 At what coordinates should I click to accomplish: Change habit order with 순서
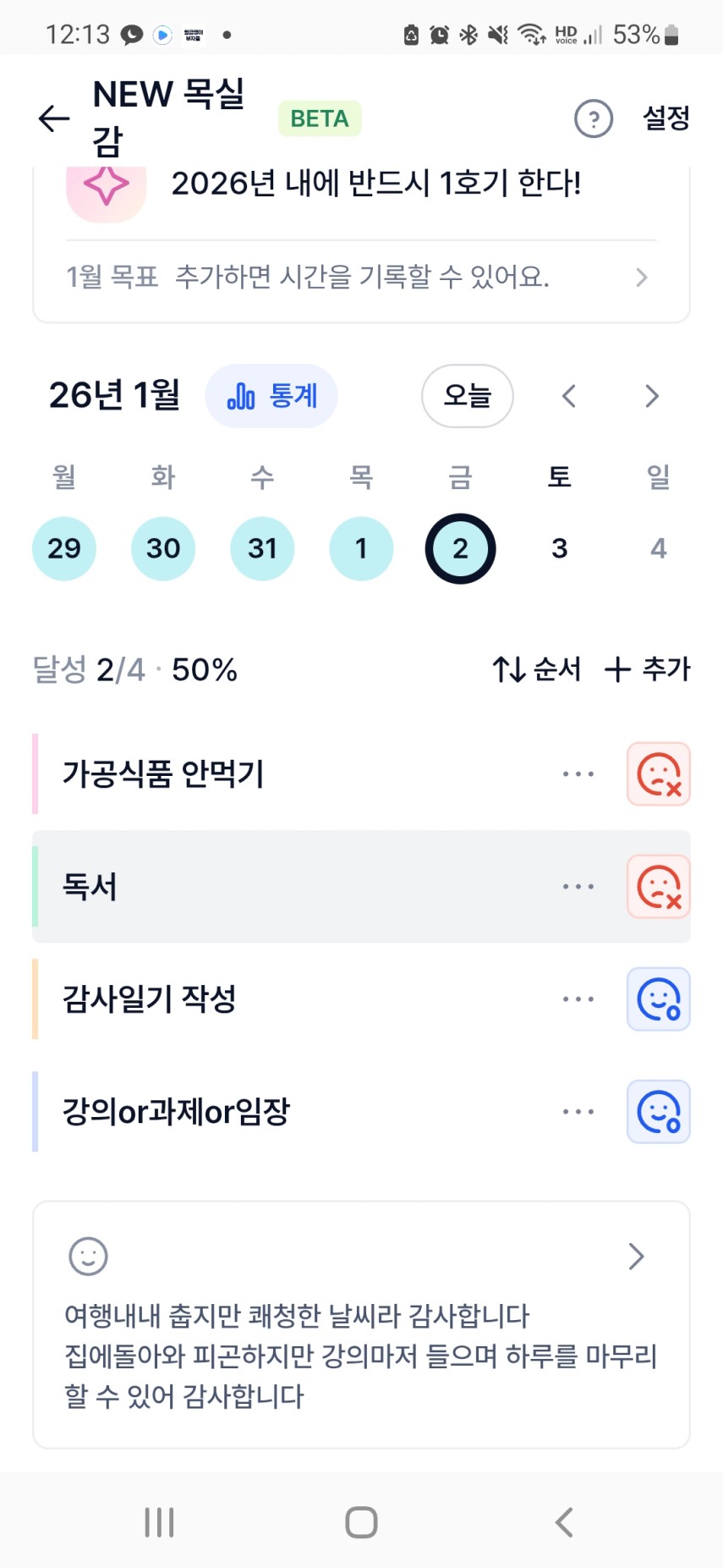(537, 669)
